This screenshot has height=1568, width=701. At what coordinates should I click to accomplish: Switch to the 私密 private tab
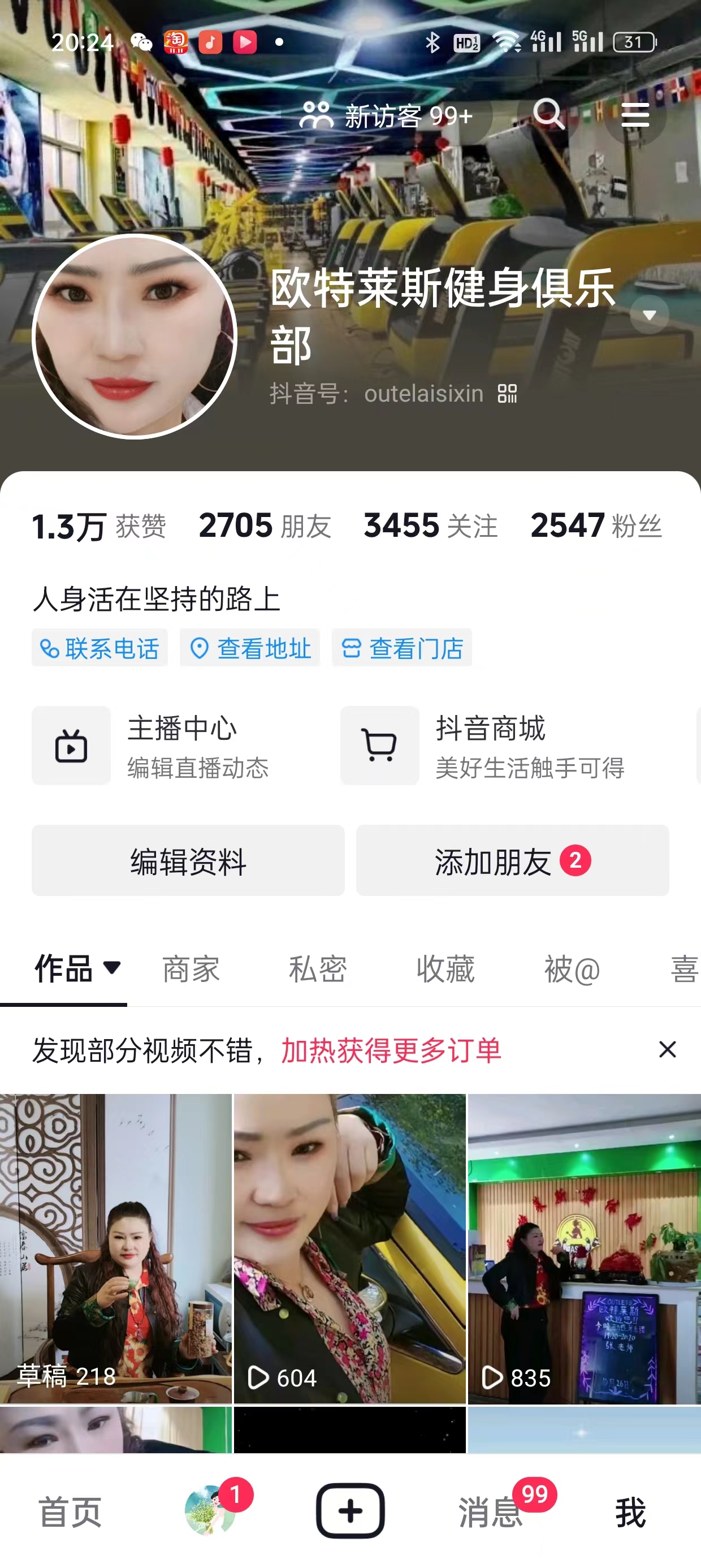(x=318, y=969)
